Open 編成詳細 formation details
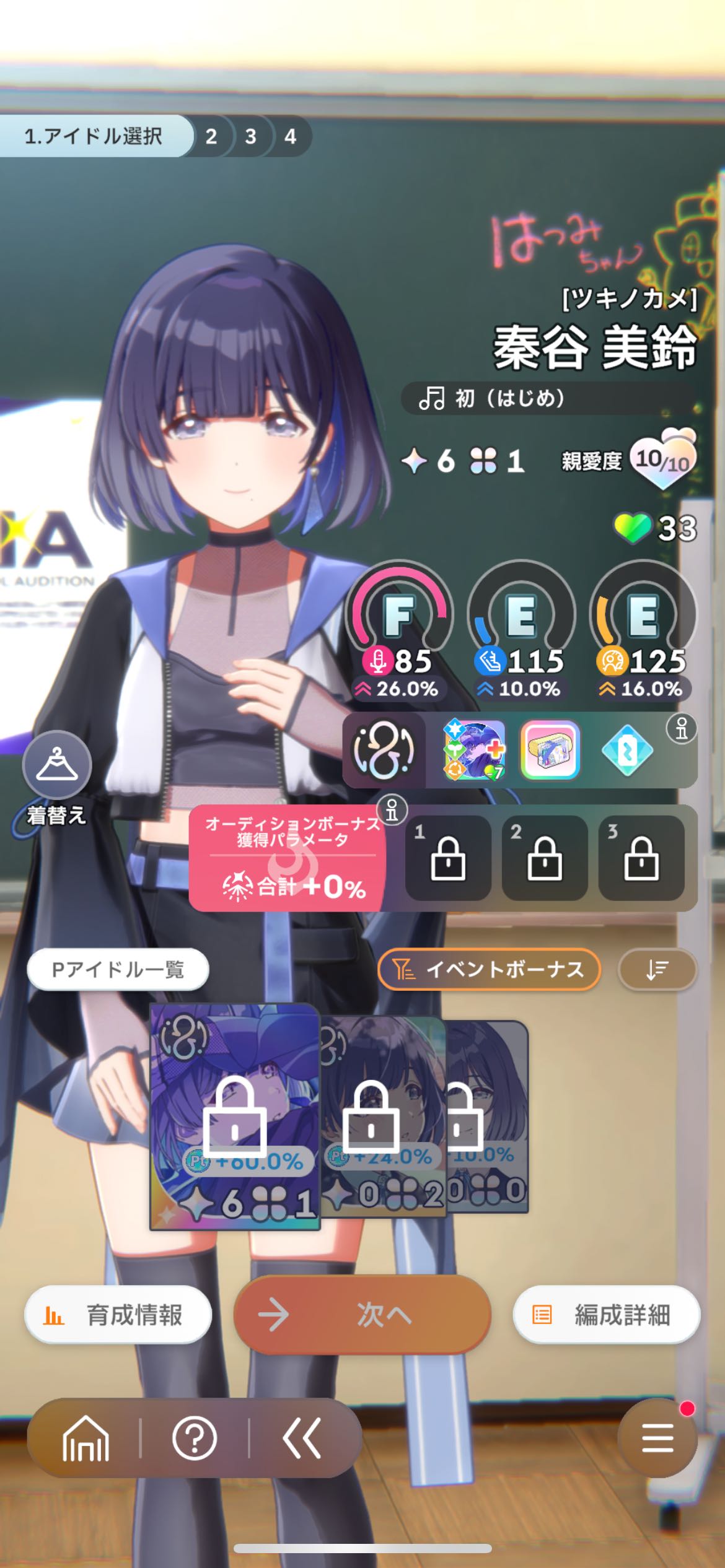725x1568 pixels. [606, 1314]
